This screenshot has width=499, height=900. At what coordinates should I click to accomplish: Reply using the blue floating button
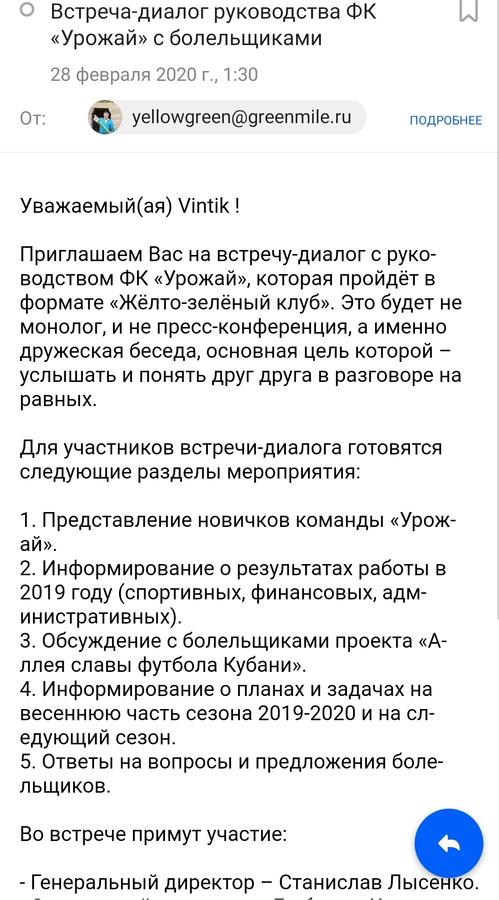pyautogui.click(x=448, y=843)
